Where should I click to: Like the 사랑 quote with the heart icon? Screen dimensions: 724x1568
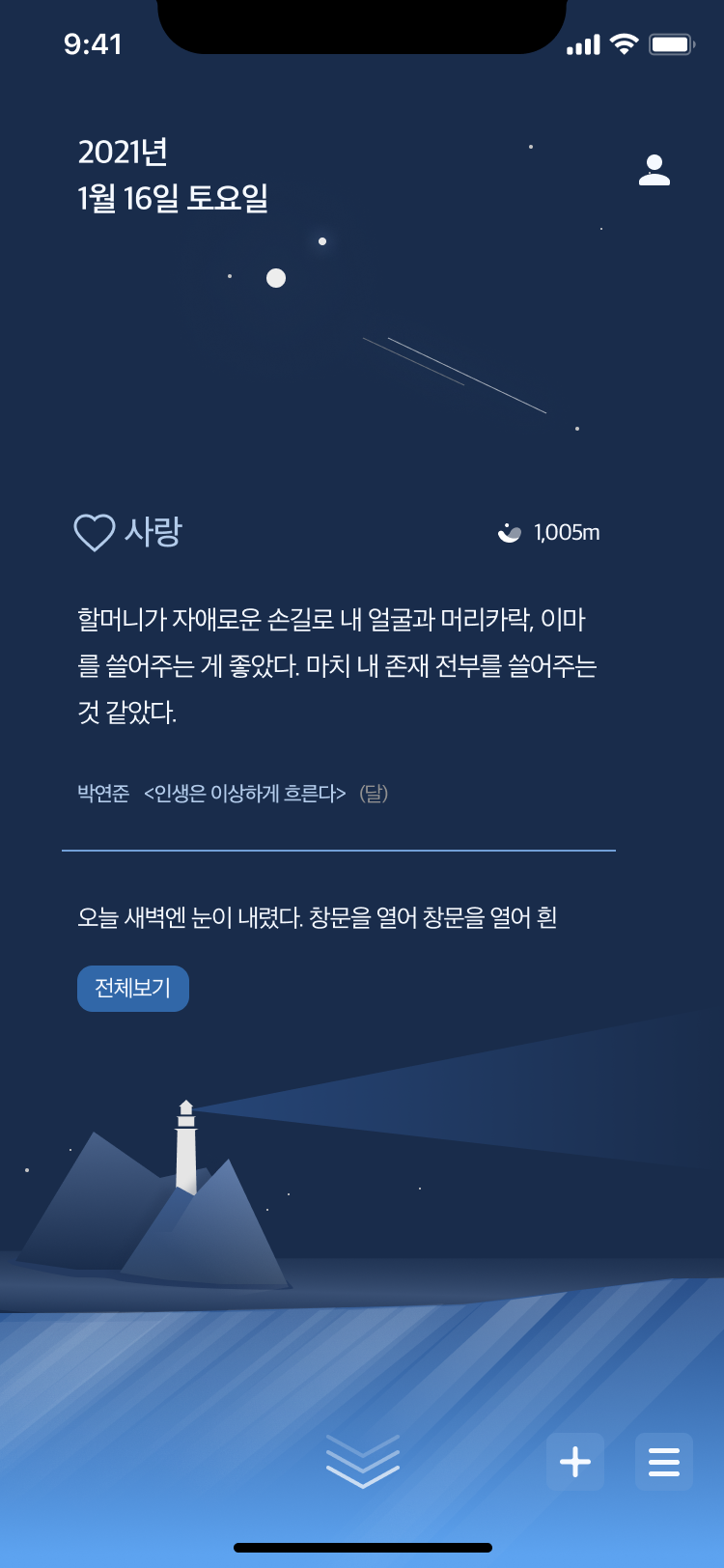point(95,532)
